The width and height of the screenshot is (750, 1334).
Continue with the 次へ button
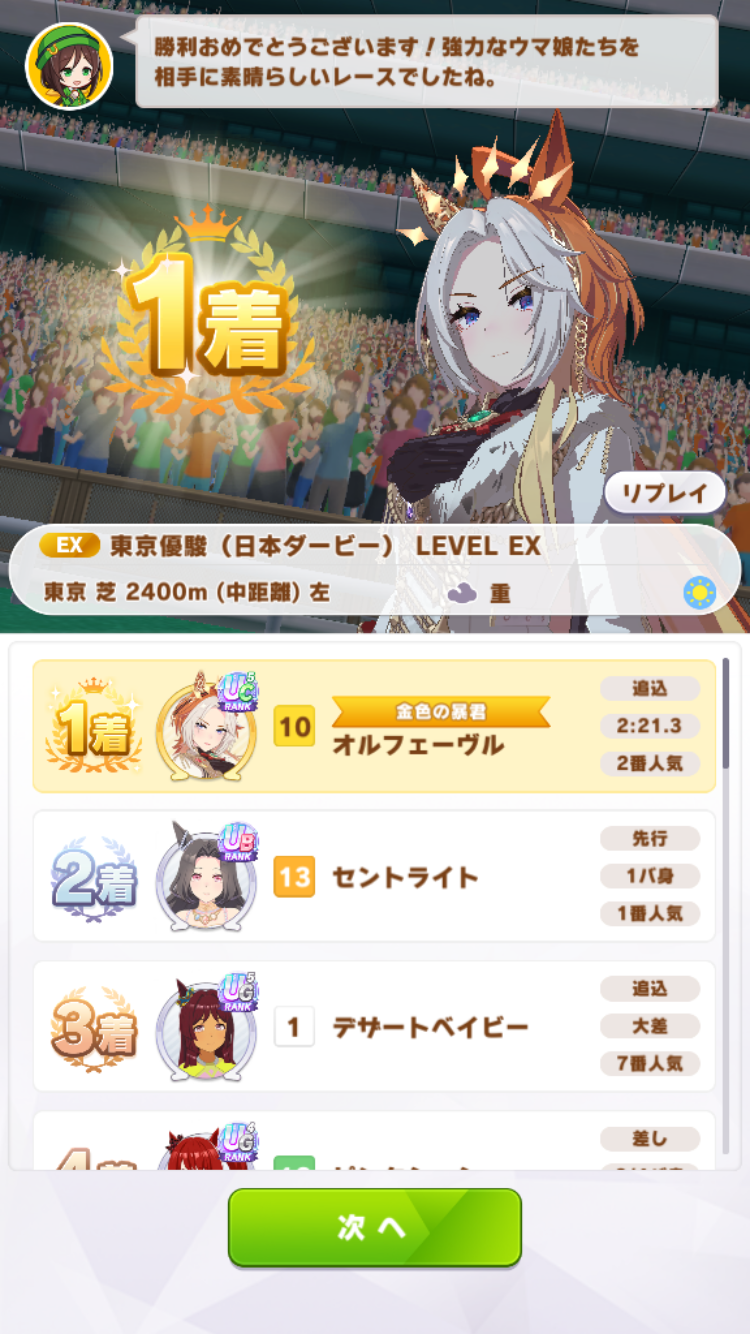(375, 1228)
